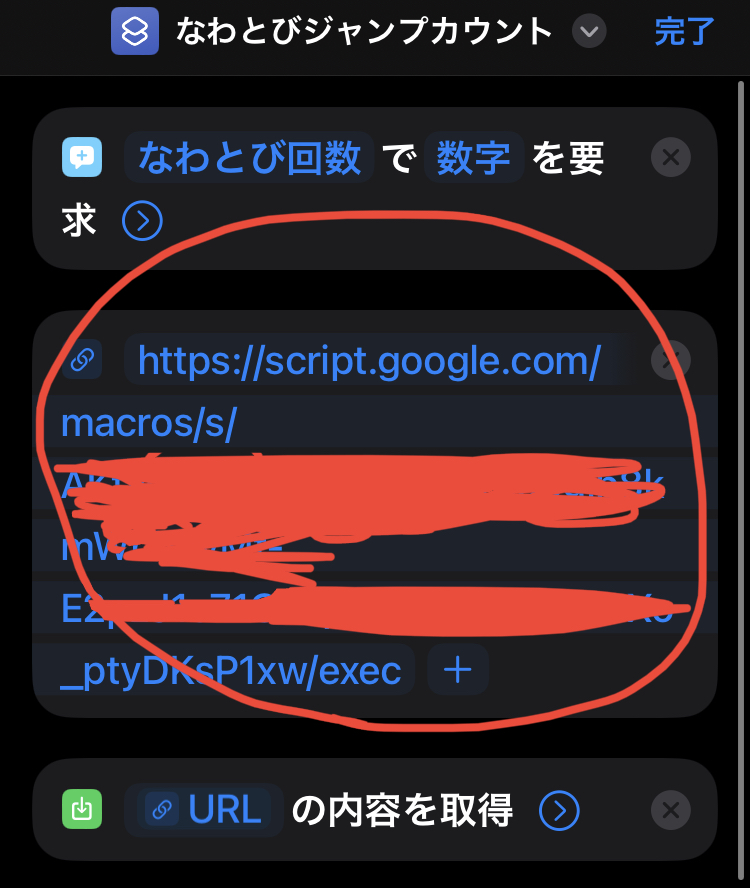Remove the 要求 input action

click(x=670, y=158)
